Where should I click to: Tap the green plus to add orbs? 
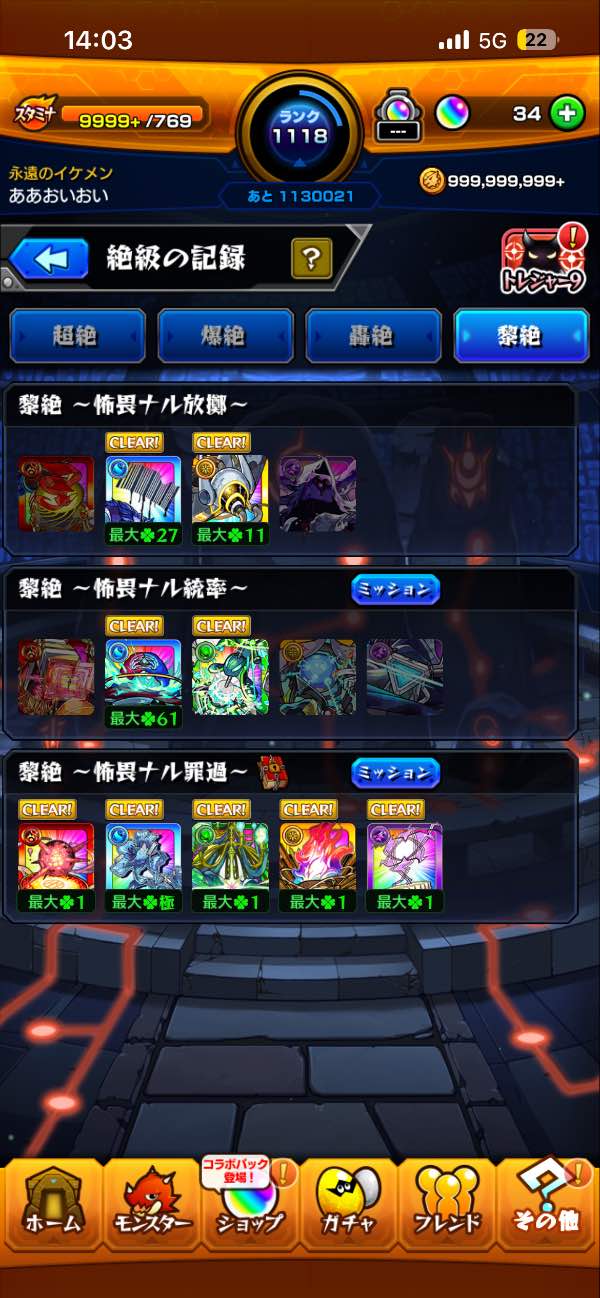coord(567,113)
